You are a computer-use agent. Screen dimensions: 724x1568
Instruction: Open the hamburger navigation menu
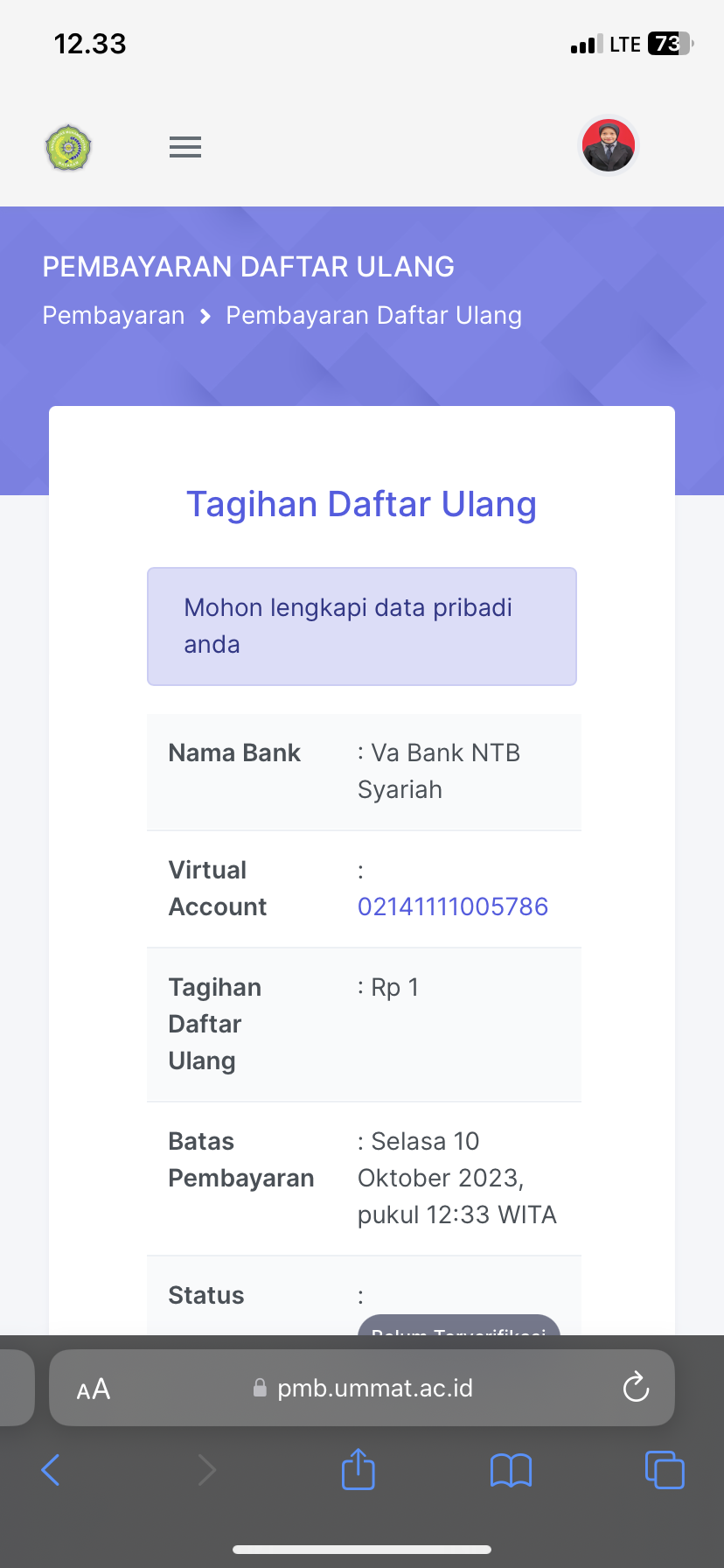tap(185, 147)
